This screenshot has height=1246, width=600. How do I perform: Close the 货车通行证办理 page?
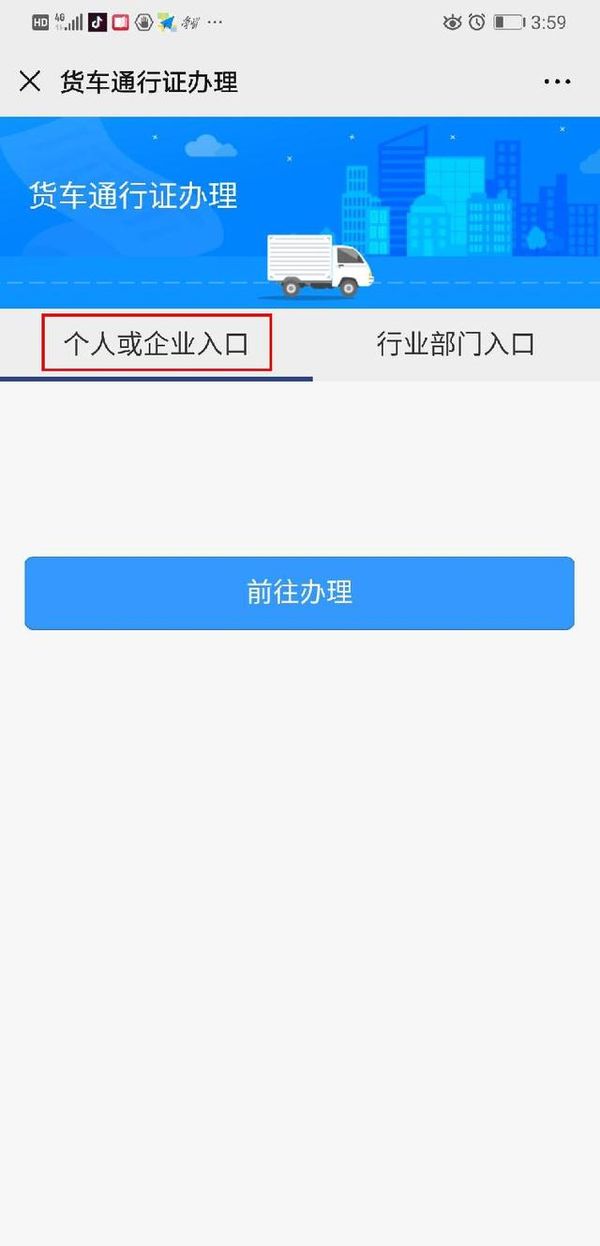click(x=30, y=81)
